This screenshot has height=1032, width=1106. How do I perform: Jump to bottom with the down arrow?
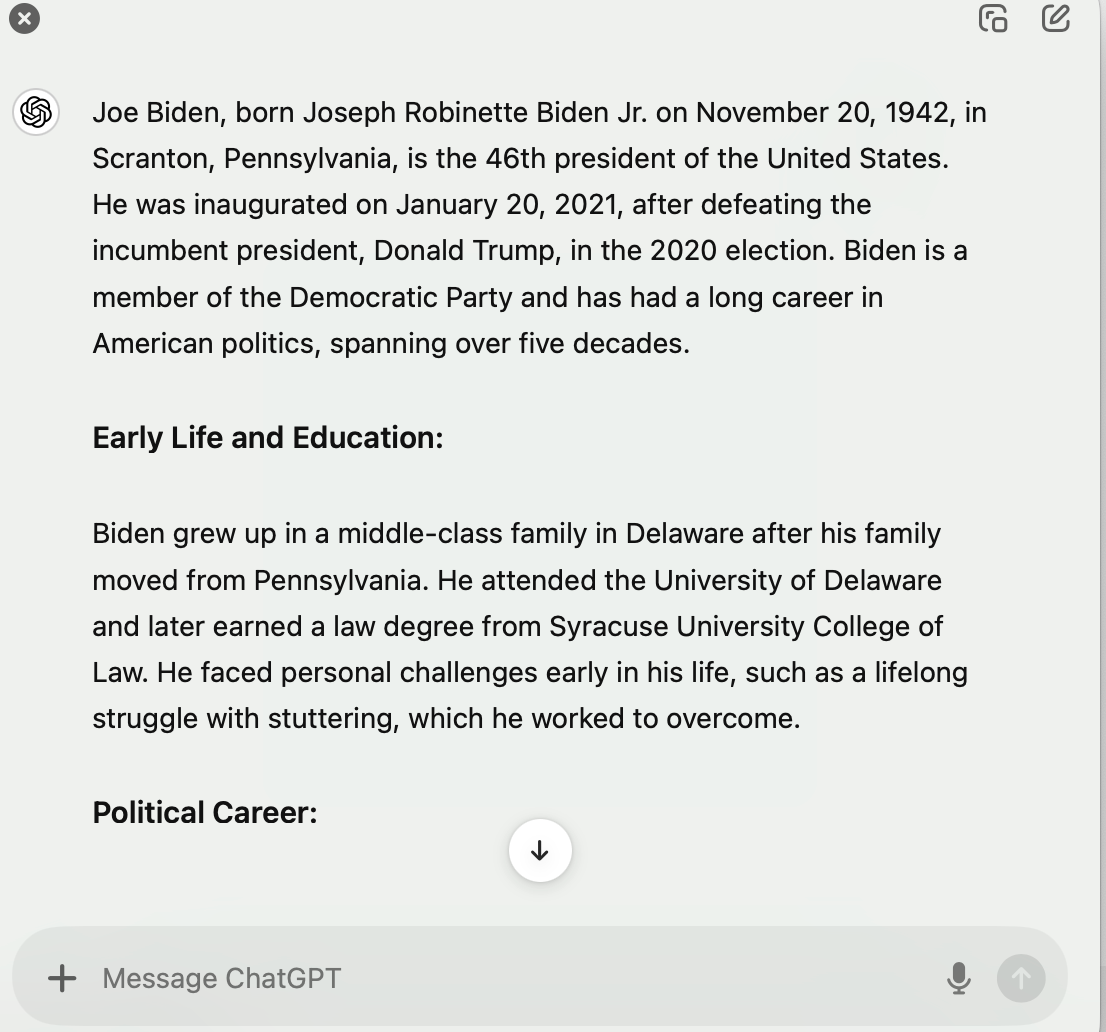tap(540, 851)
